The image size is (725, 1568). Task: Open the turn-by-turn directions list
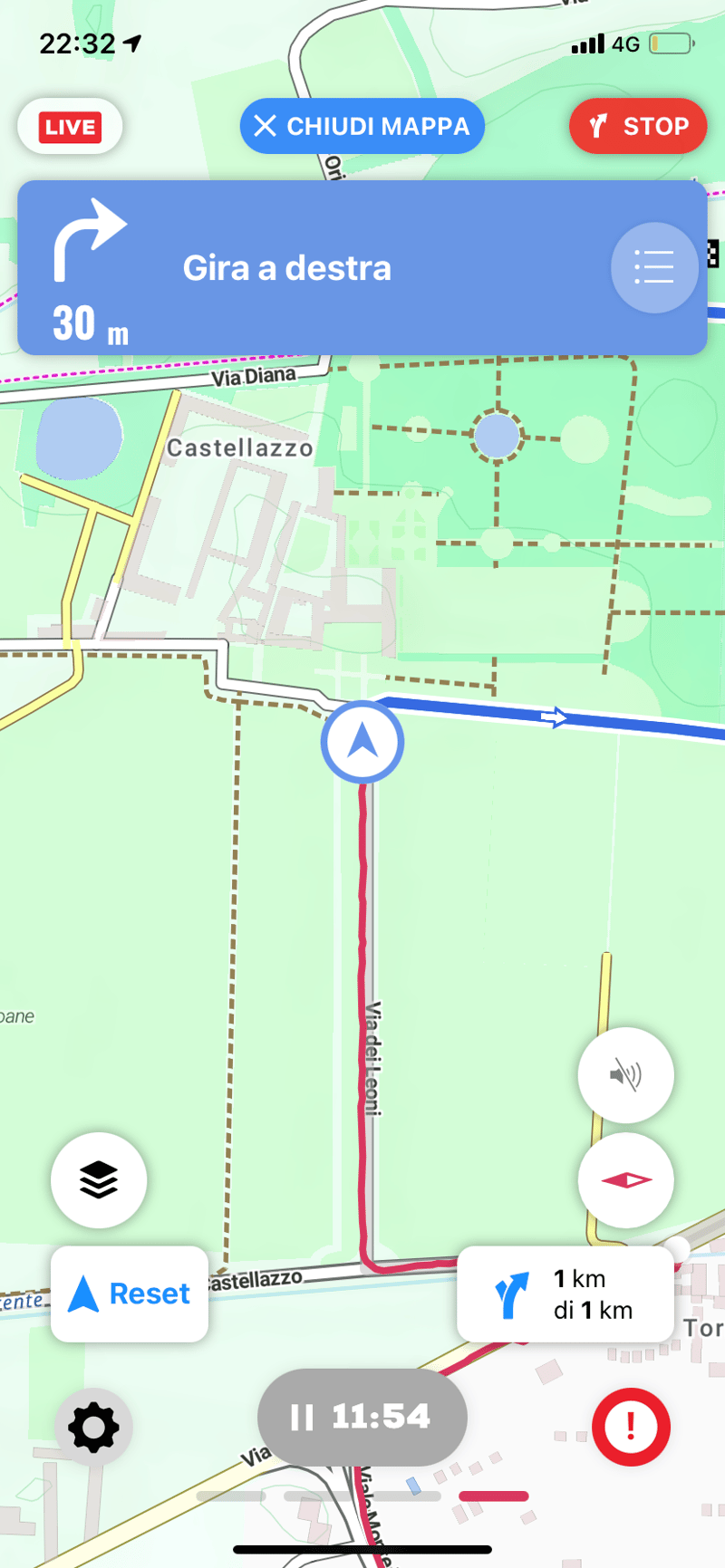pos(653,268)
